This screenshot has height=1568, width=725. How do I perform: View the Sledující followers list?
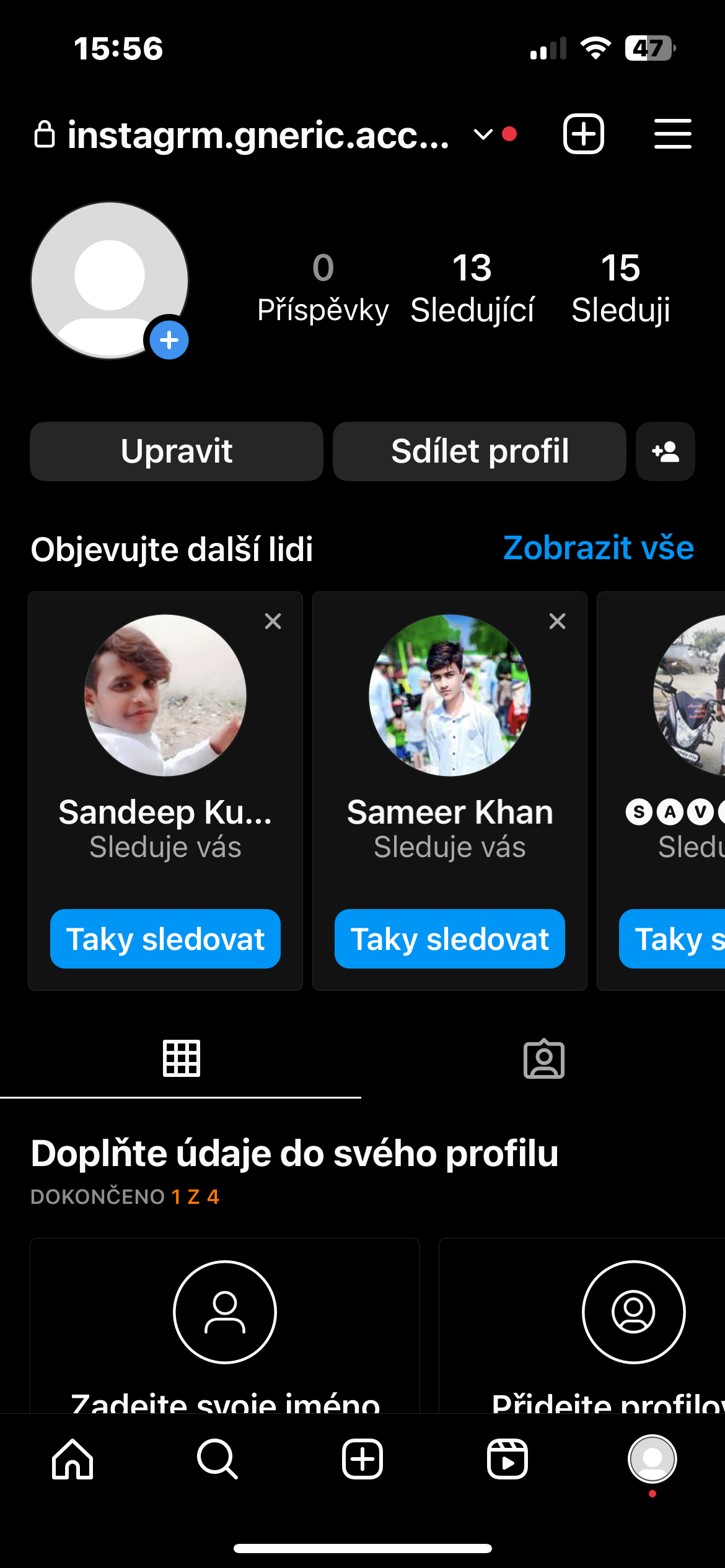[472, 287]
